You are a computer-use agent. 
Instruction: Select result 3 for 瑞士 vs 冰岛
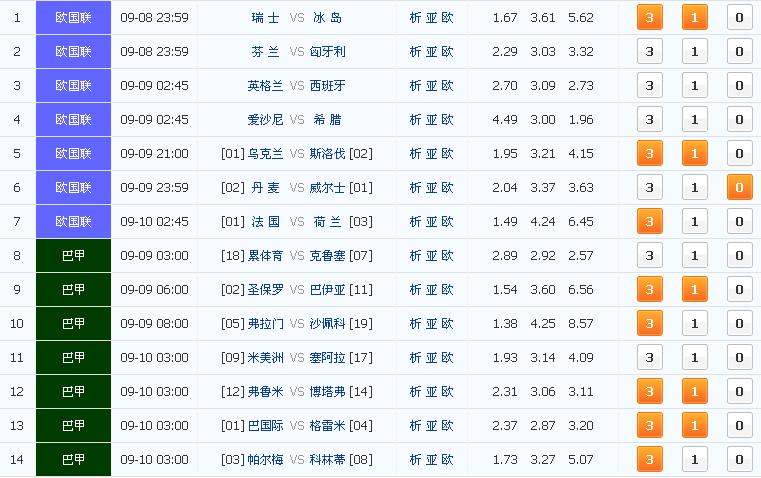pyautogui.click(x=650, y=18)
